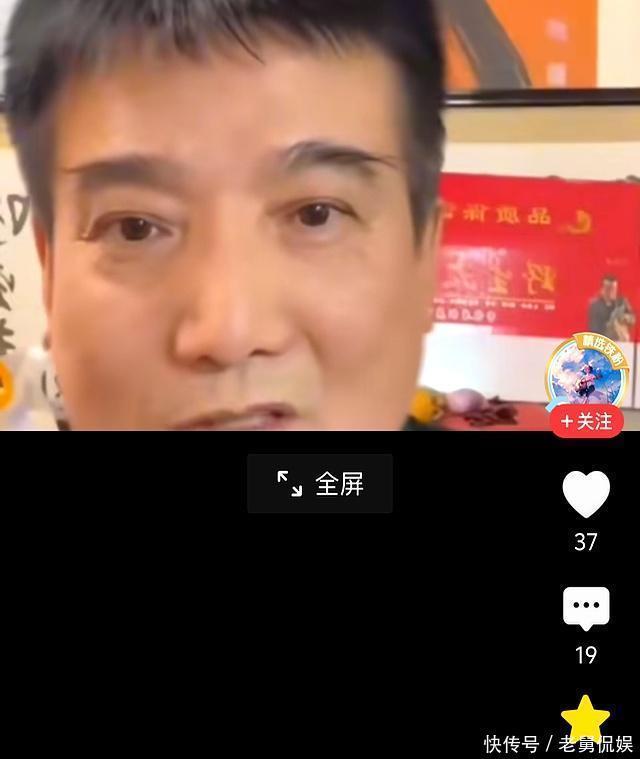Open the comments bubble showing 19
This screenshot has height=759, width=640.
[x=586, y=608]
